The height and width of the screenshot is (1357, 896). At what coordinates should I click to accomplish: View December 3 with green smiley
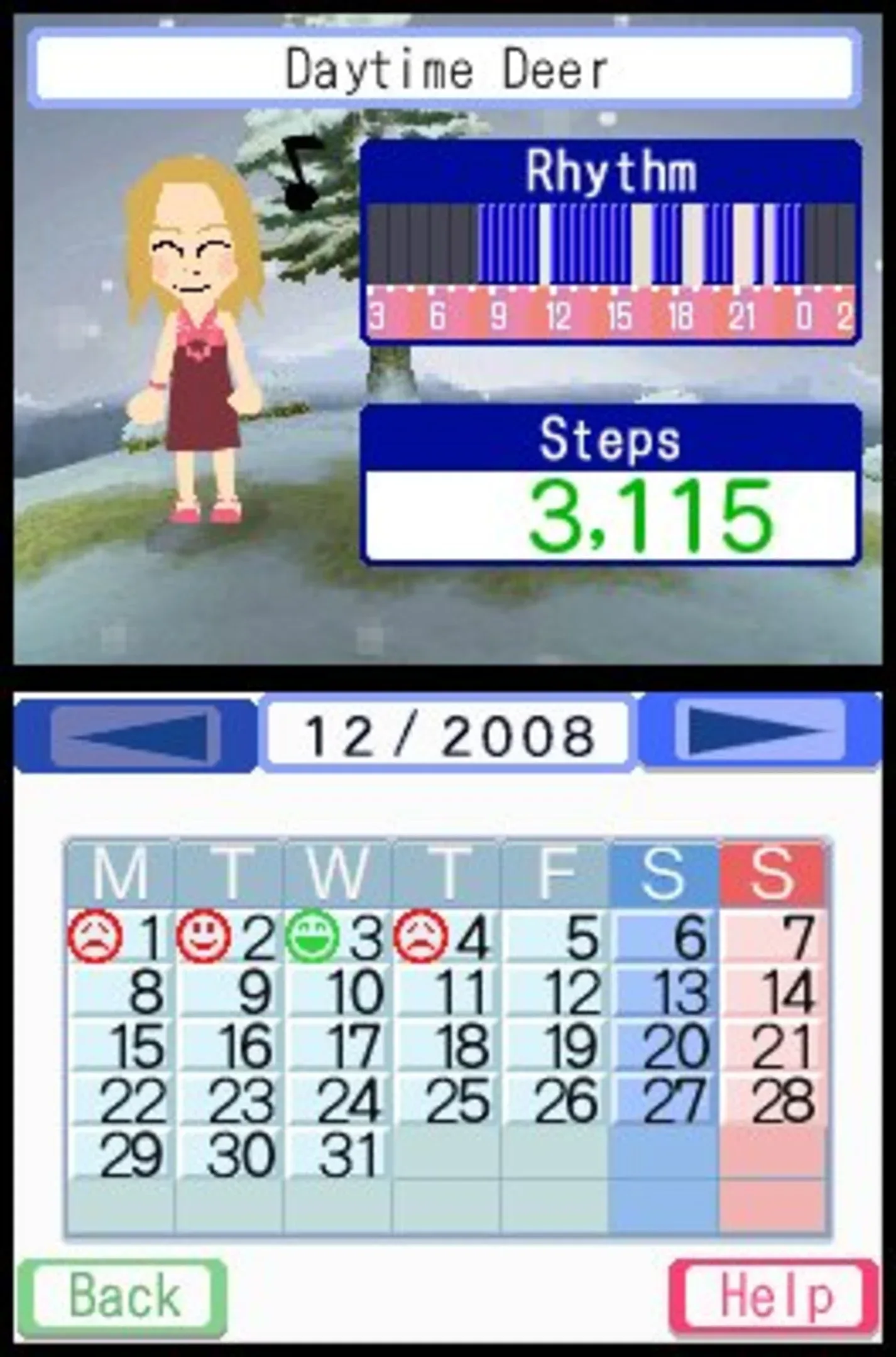click(337, 937)
